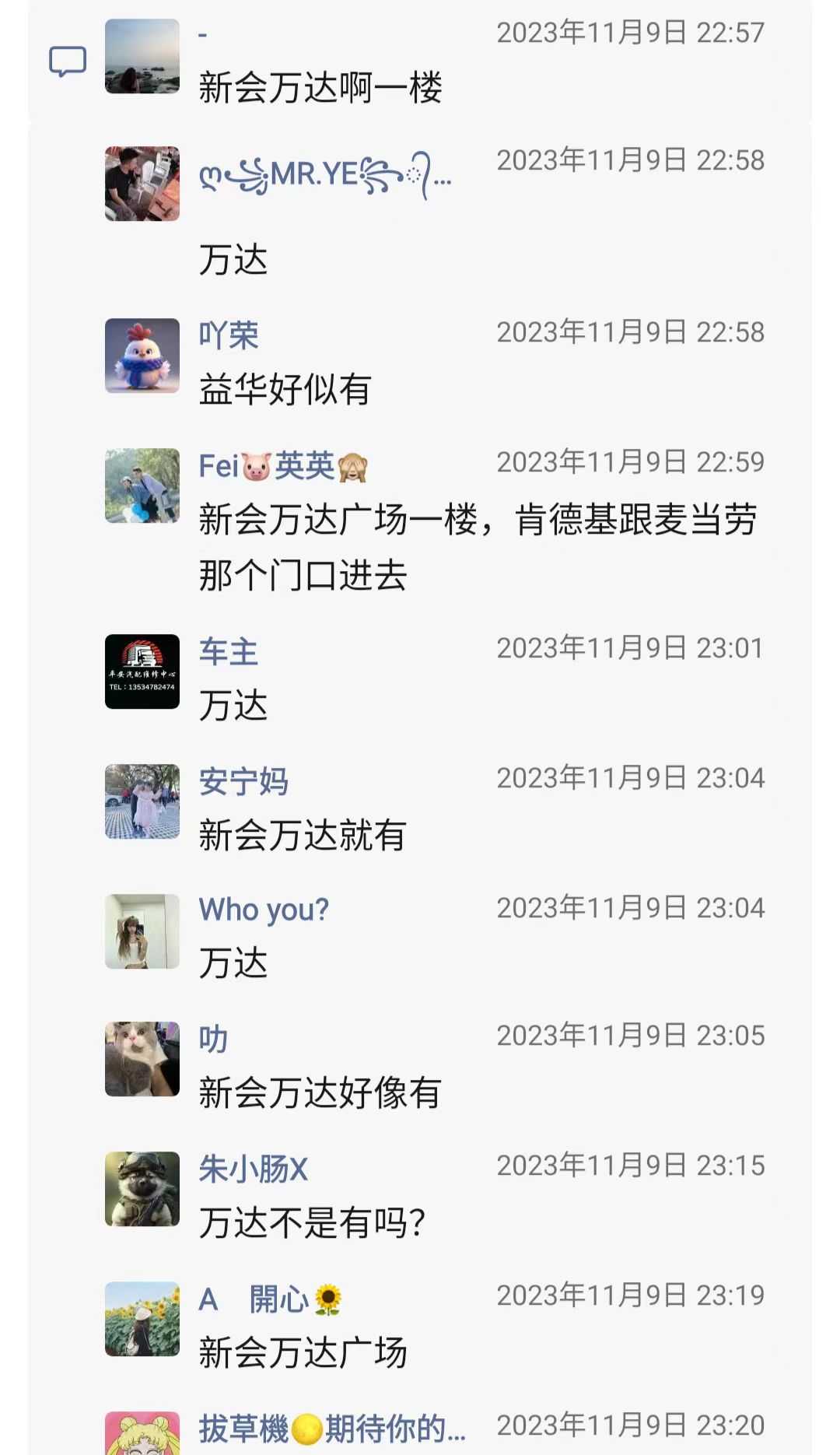Screen dimensions: 840x1455
Task: Reply to the comment 新会万达就有
Action: [302, 835]
